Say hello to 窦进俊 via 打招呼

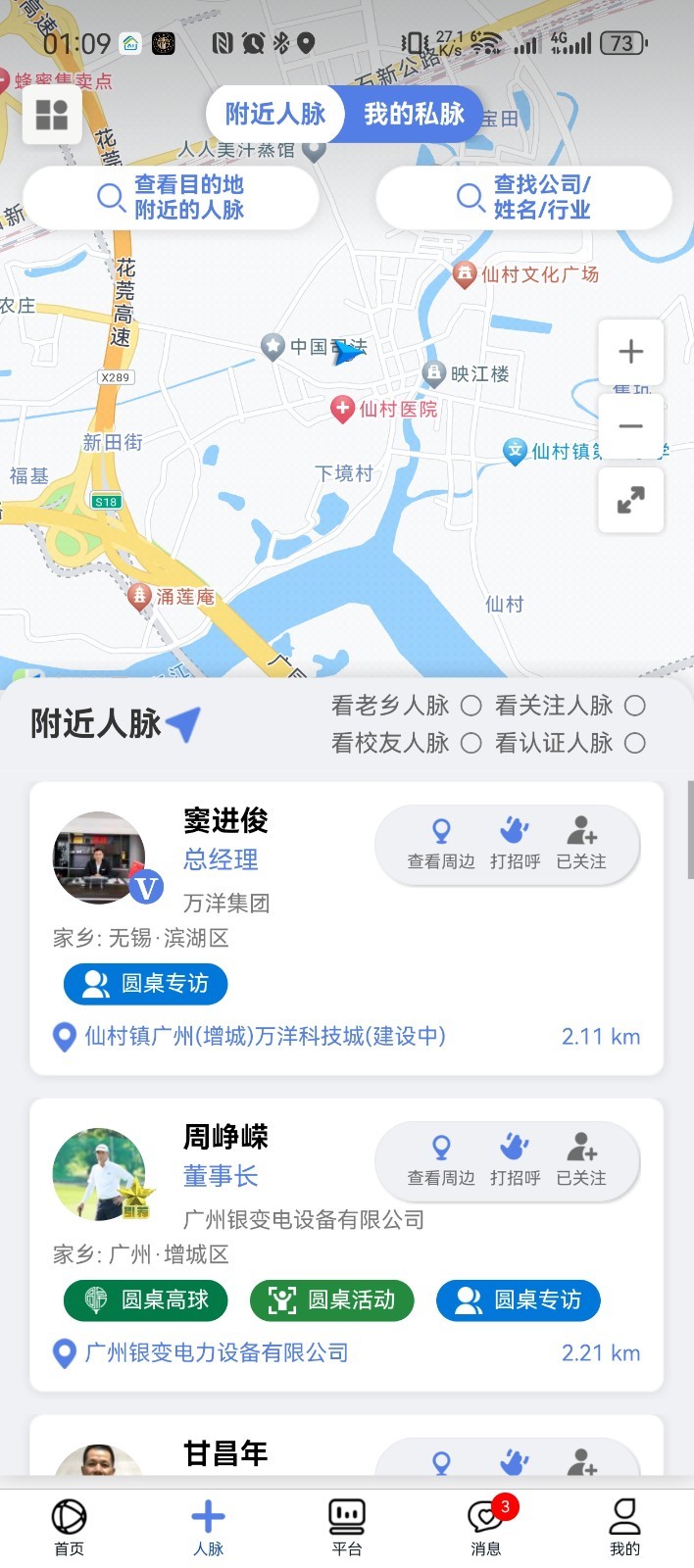pyautogui.click(x=515, y=844)
